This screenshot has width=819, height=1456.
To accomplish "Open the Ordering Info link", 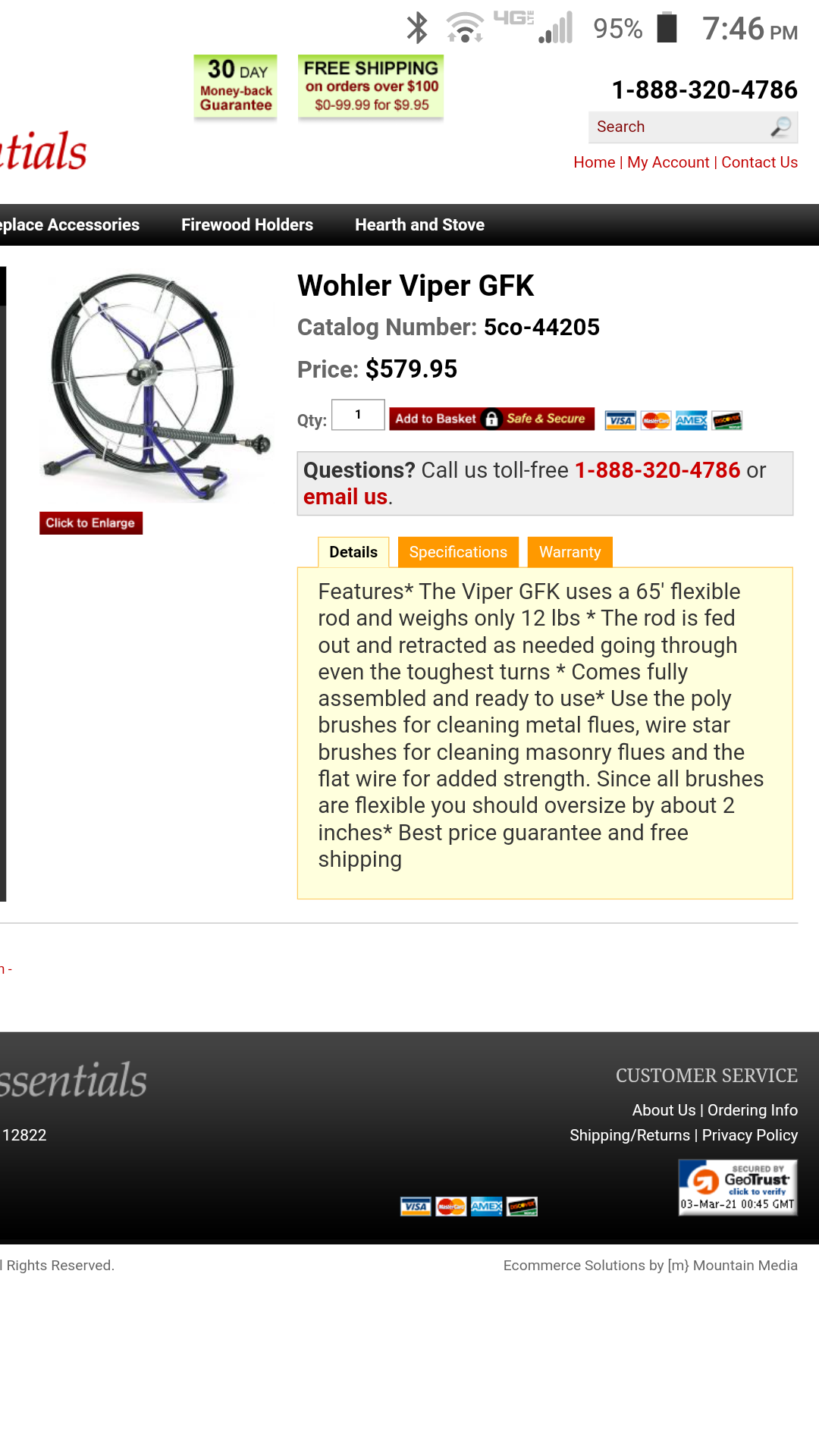I will point(752,1110).
